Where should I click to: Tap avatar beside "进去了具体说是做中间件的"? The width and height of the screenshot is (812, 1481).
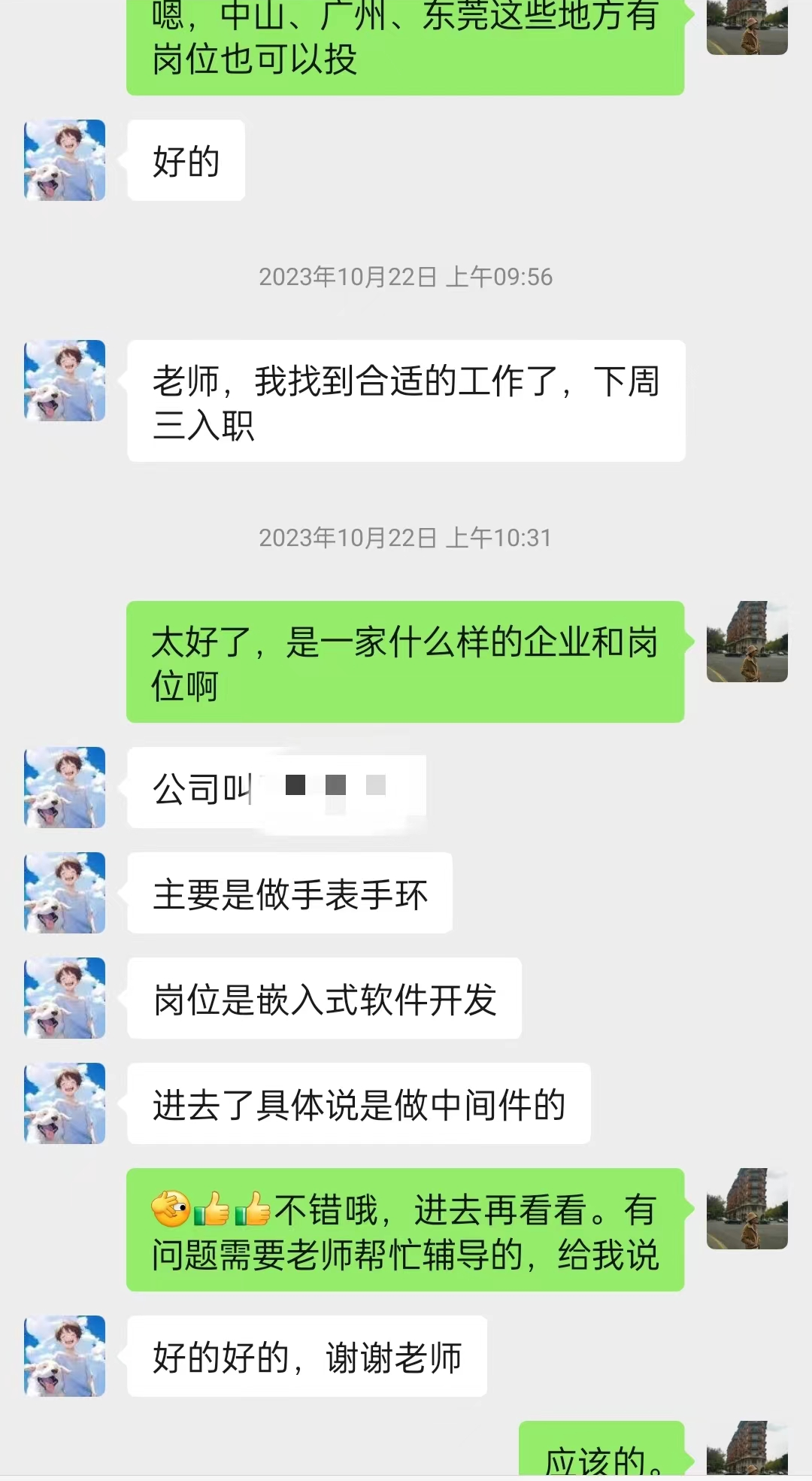coord(65,1103)
